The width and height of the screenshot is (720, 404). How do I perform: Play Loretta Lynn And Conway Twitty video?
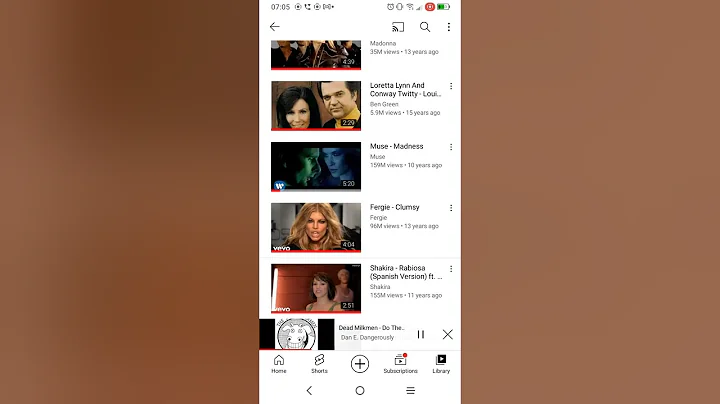(x=316, y=105)
